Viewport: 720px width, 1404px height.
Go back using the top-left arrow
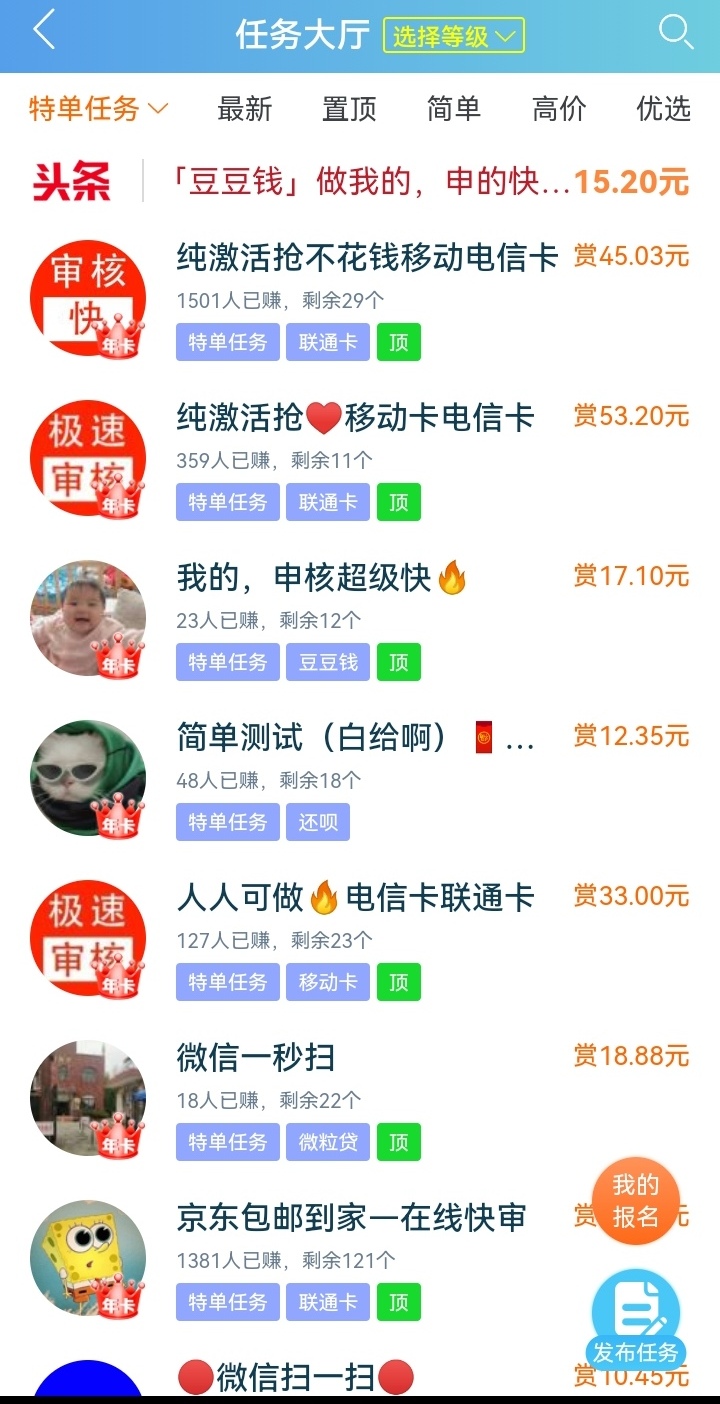(42, 32)
